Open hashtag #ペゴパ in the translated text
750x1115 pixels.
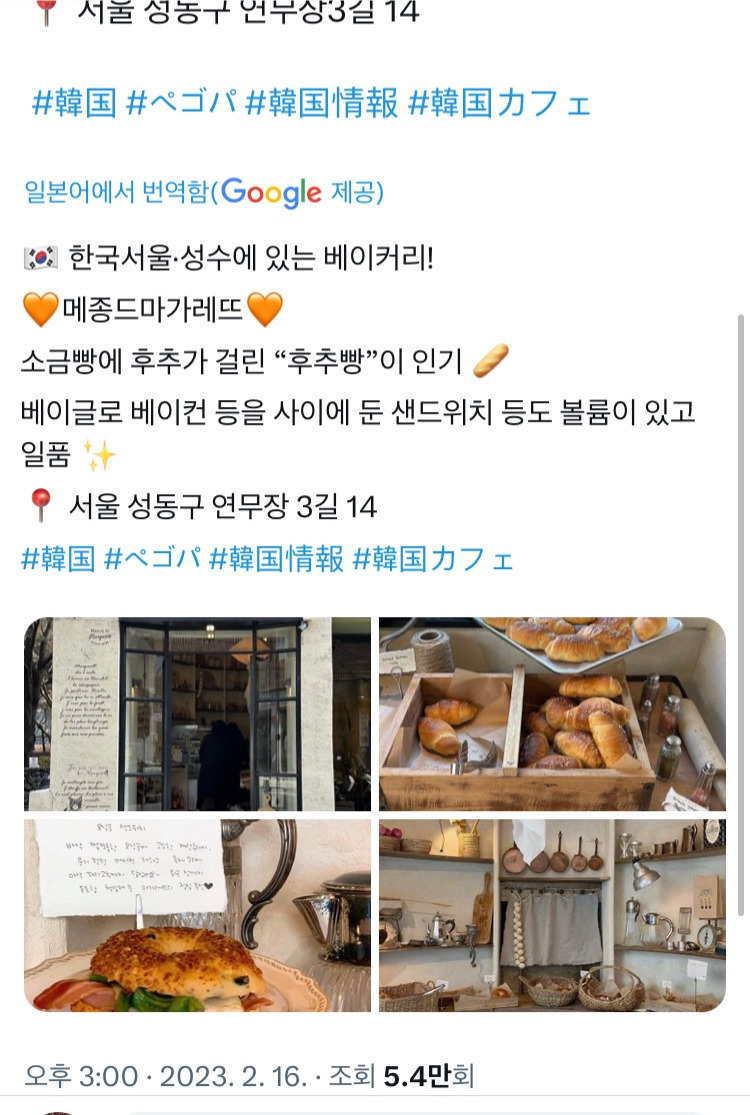152,558
